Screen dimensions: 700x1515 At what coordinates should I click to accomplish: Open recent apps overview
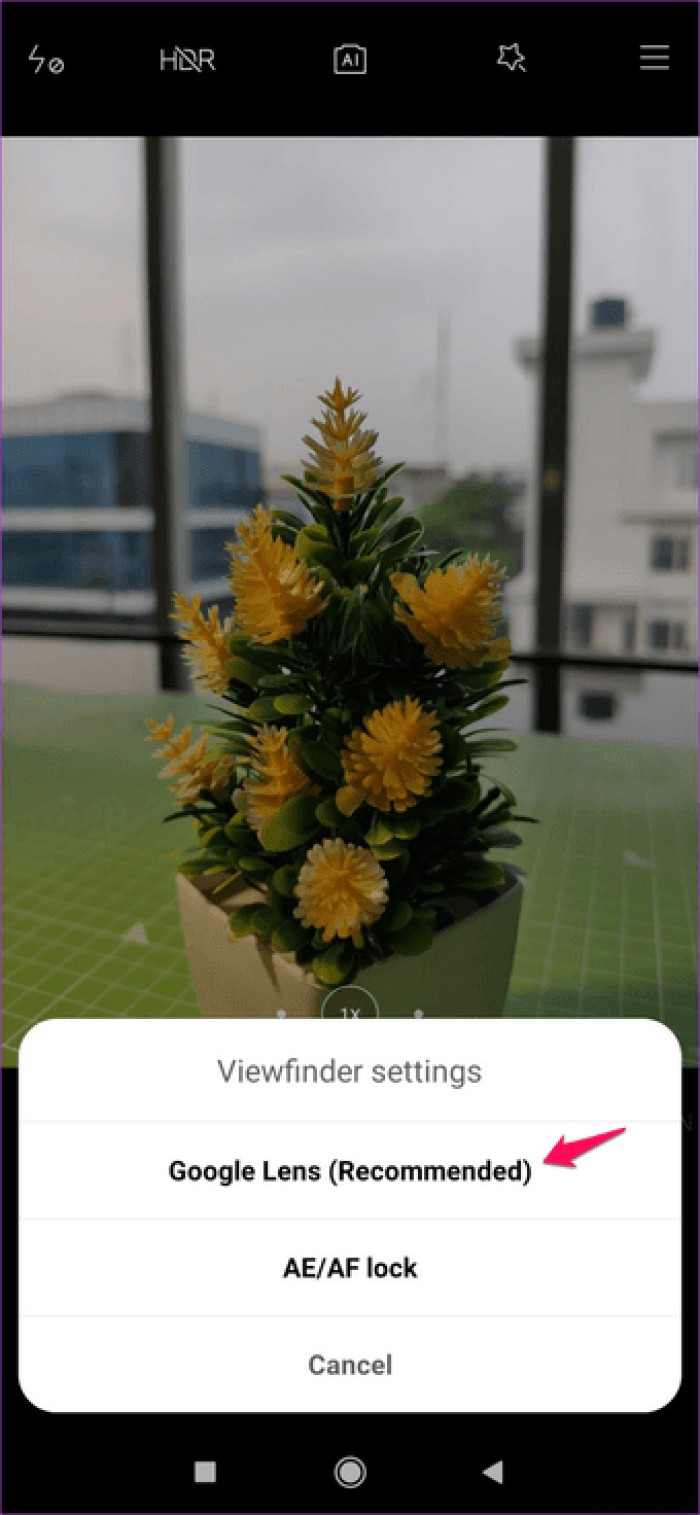[205, 1470]
